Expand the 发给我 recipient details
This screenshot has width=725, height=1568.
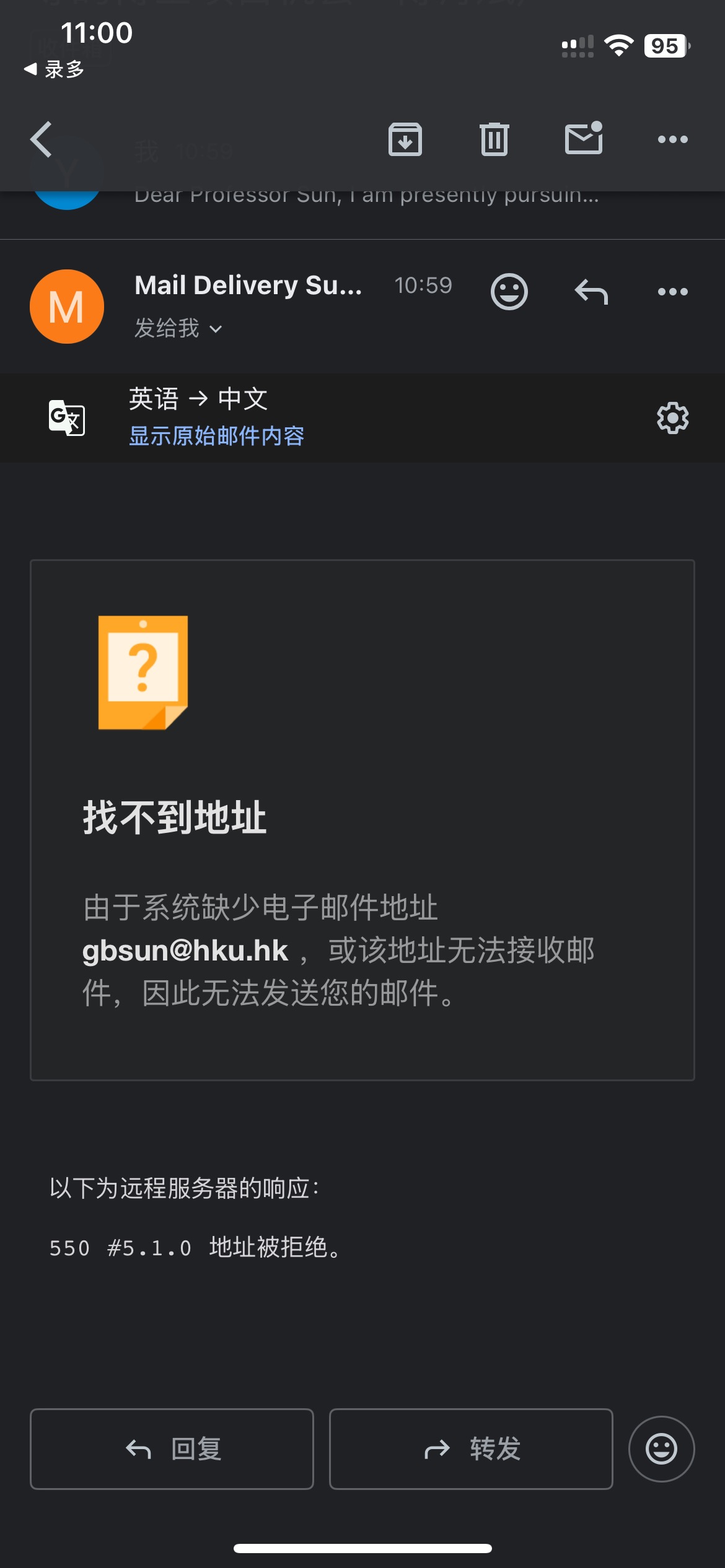pyautogui.click(x=178, y=328)
